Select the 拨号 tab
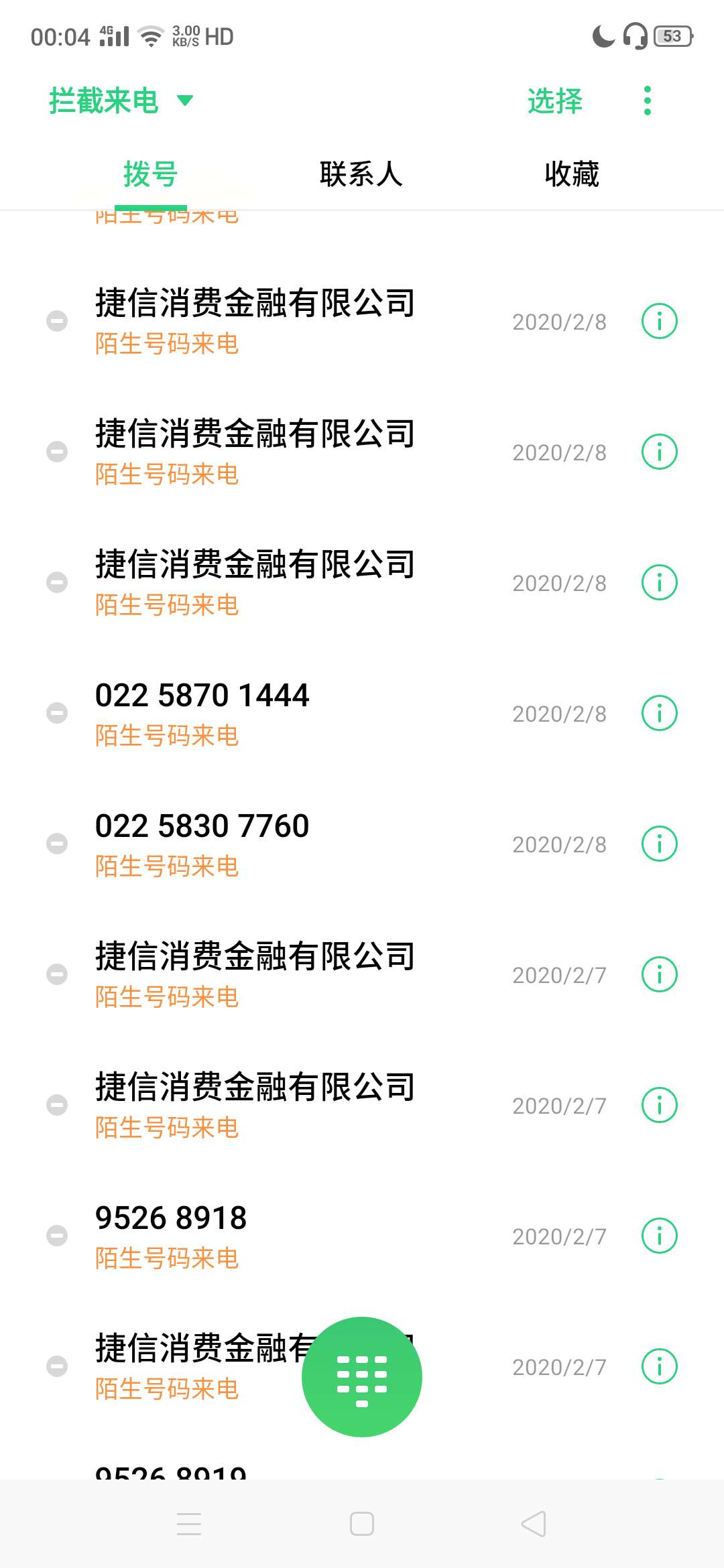Screen dimensions: 724x1568 point(151,174)
